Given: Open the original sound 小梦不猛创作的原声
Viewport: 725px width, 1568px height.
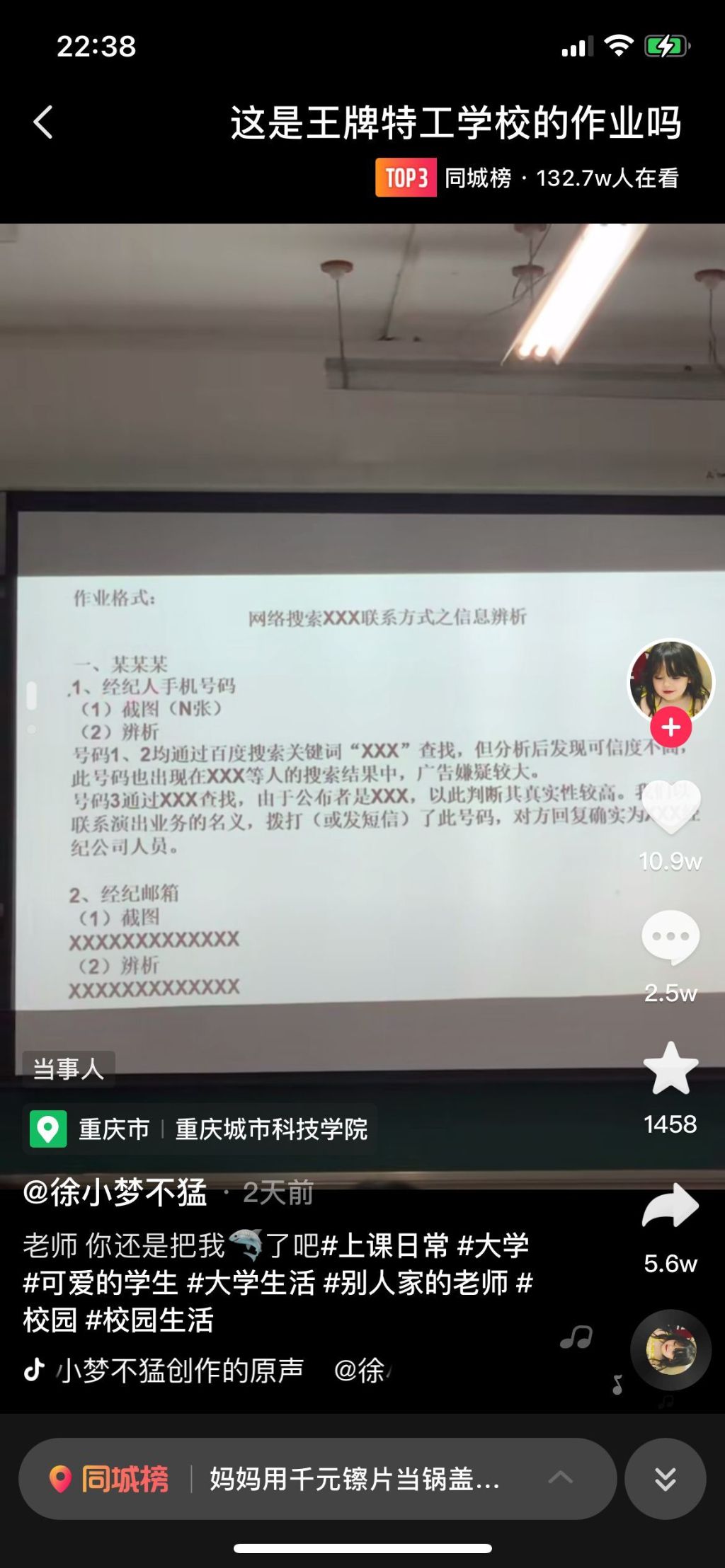Looking at the screenshot, I should click(180, 1371).
